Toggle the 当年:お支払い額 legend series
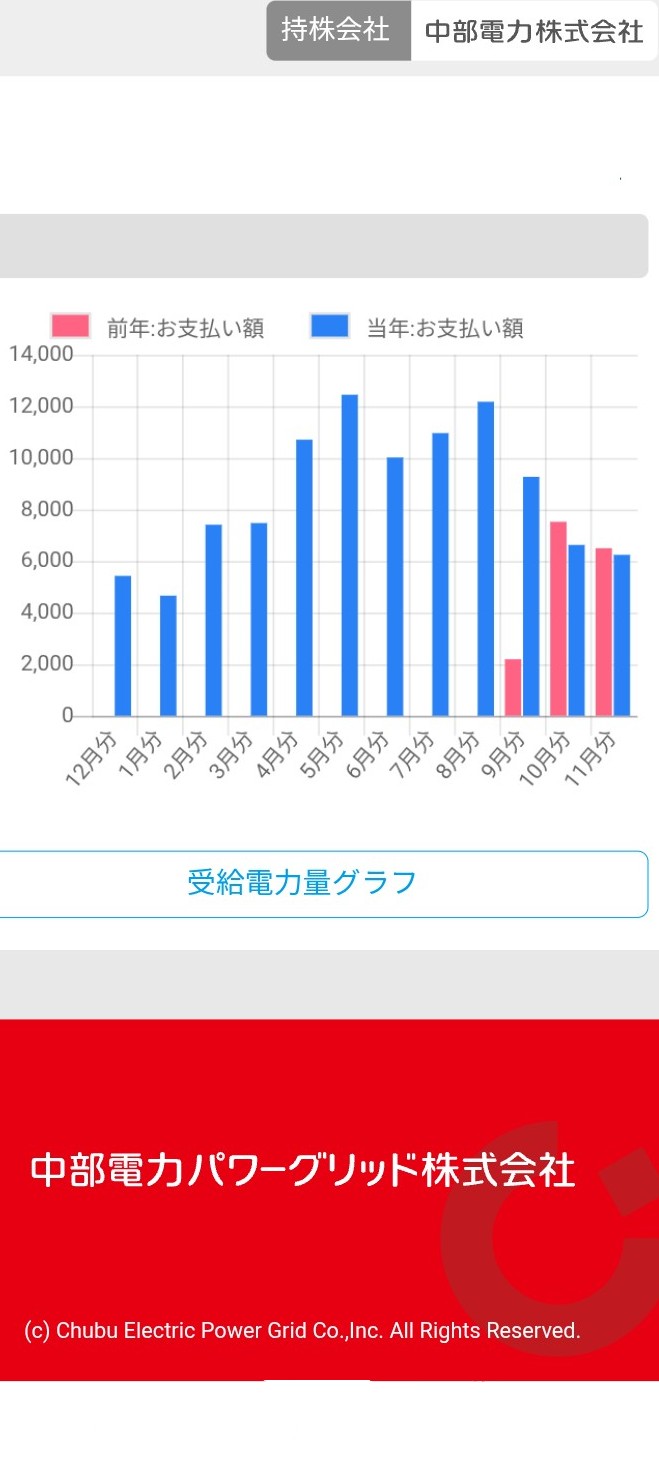Image resolution: width=659 pixels, height=1465 pixels. (x=417, y=328)
